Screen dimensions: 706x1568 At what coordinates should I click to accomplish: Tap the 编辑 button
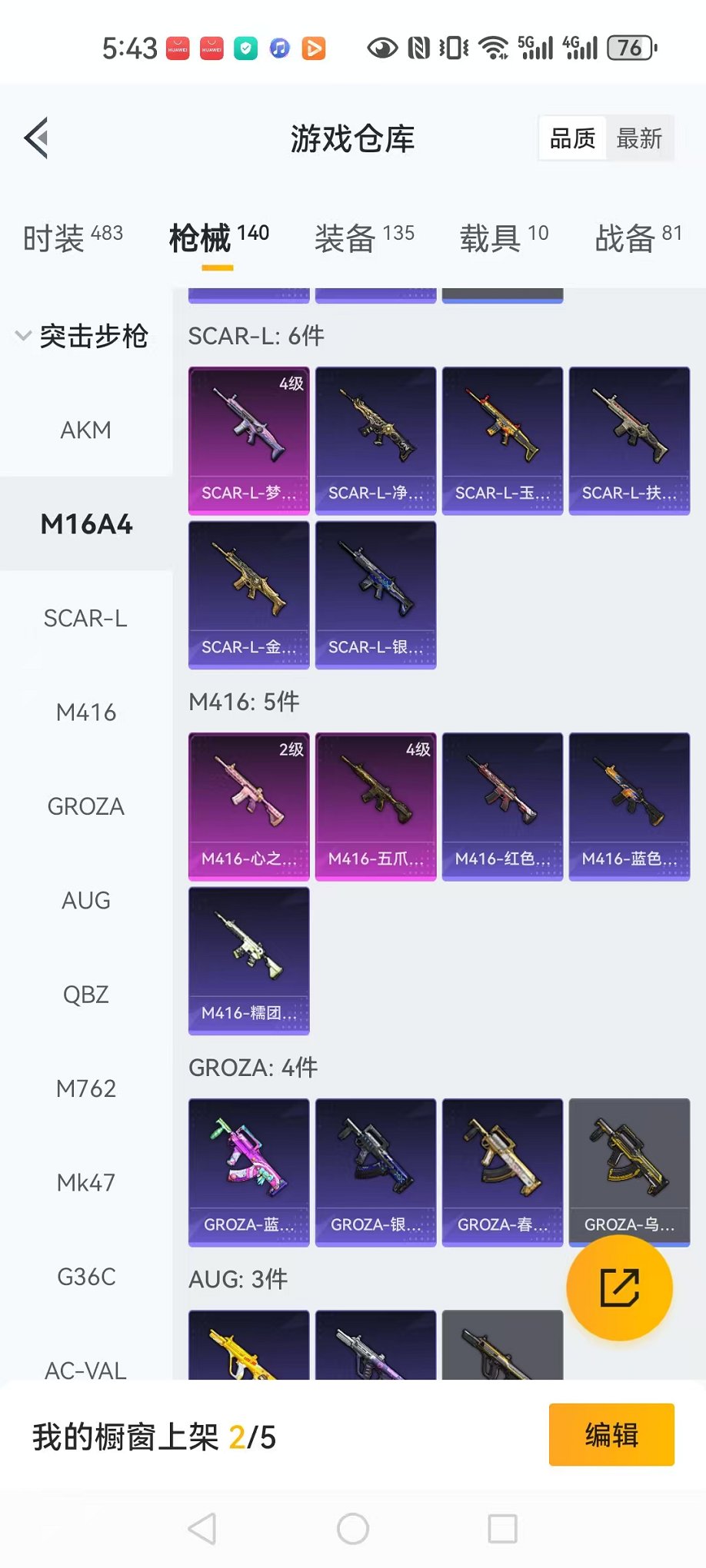click(x=611, y=1435)
